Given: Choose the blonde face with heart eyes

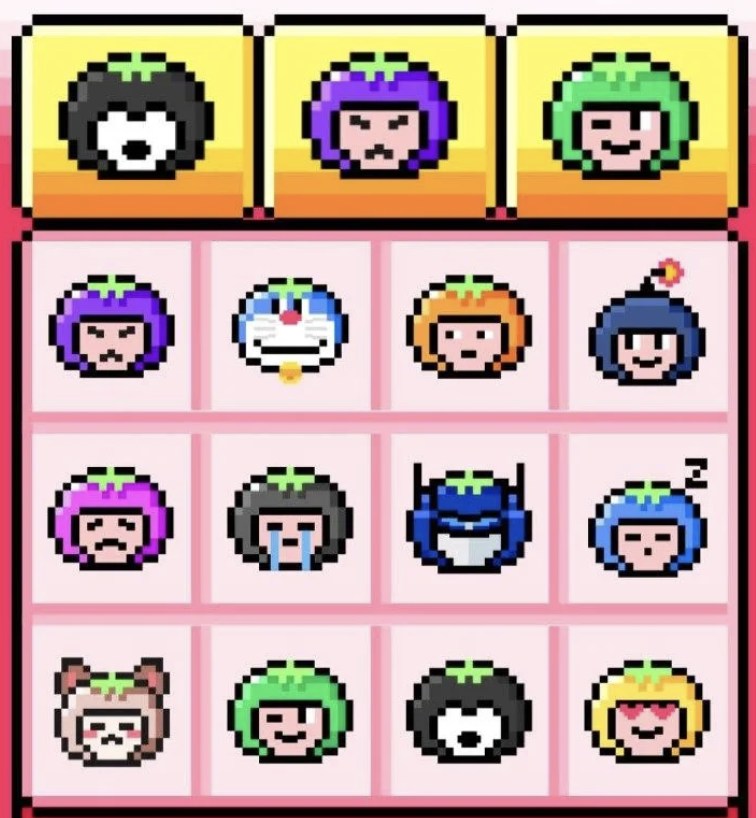Looking at the screenshot, I should [x=647, y=711].
